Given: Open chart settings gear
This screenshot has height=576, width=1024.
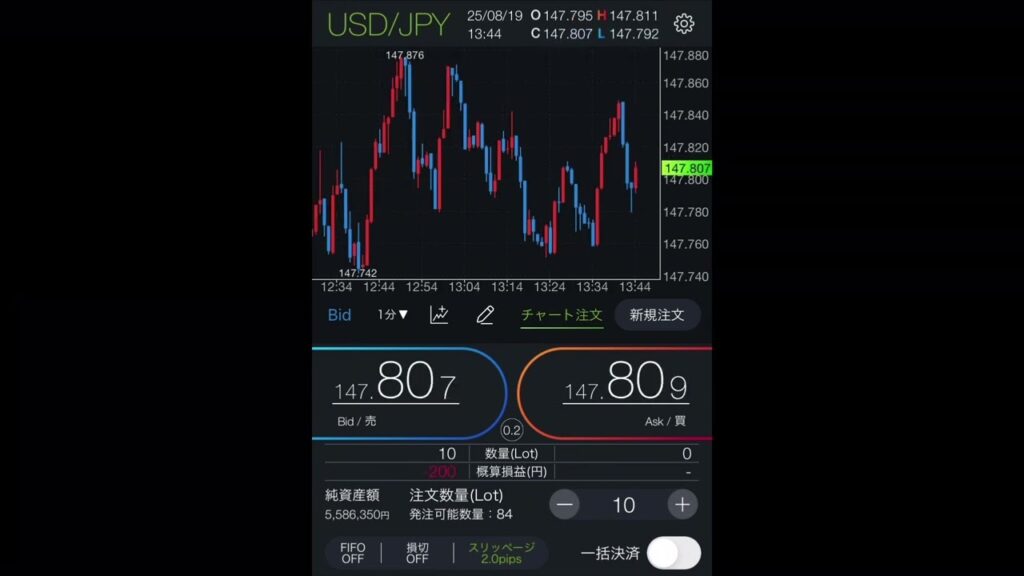Looking at the screenshot, I should (x=684, y=24).
